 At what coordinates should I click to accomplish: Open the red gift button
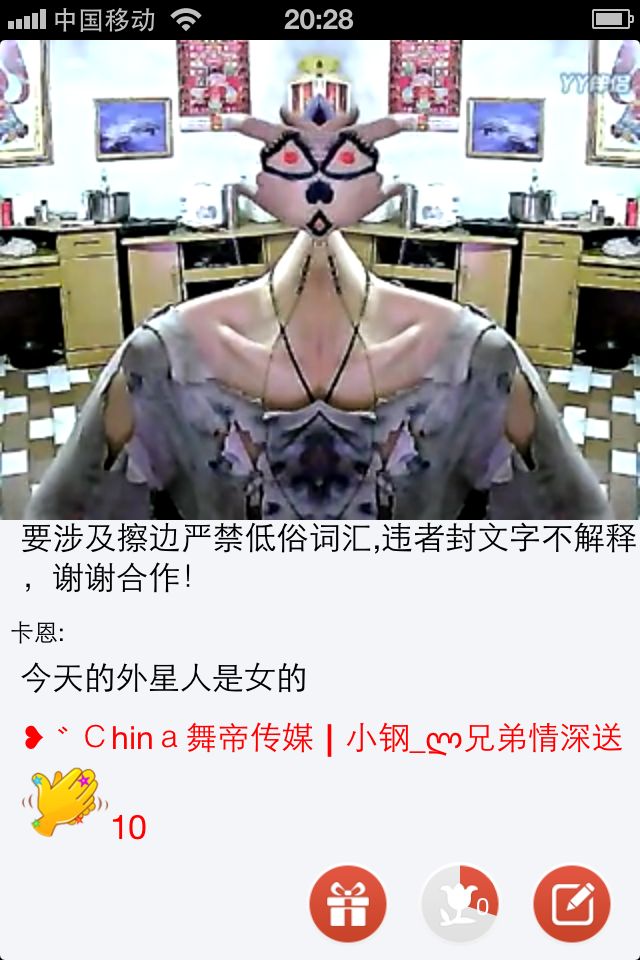click(x=347, y=903)
